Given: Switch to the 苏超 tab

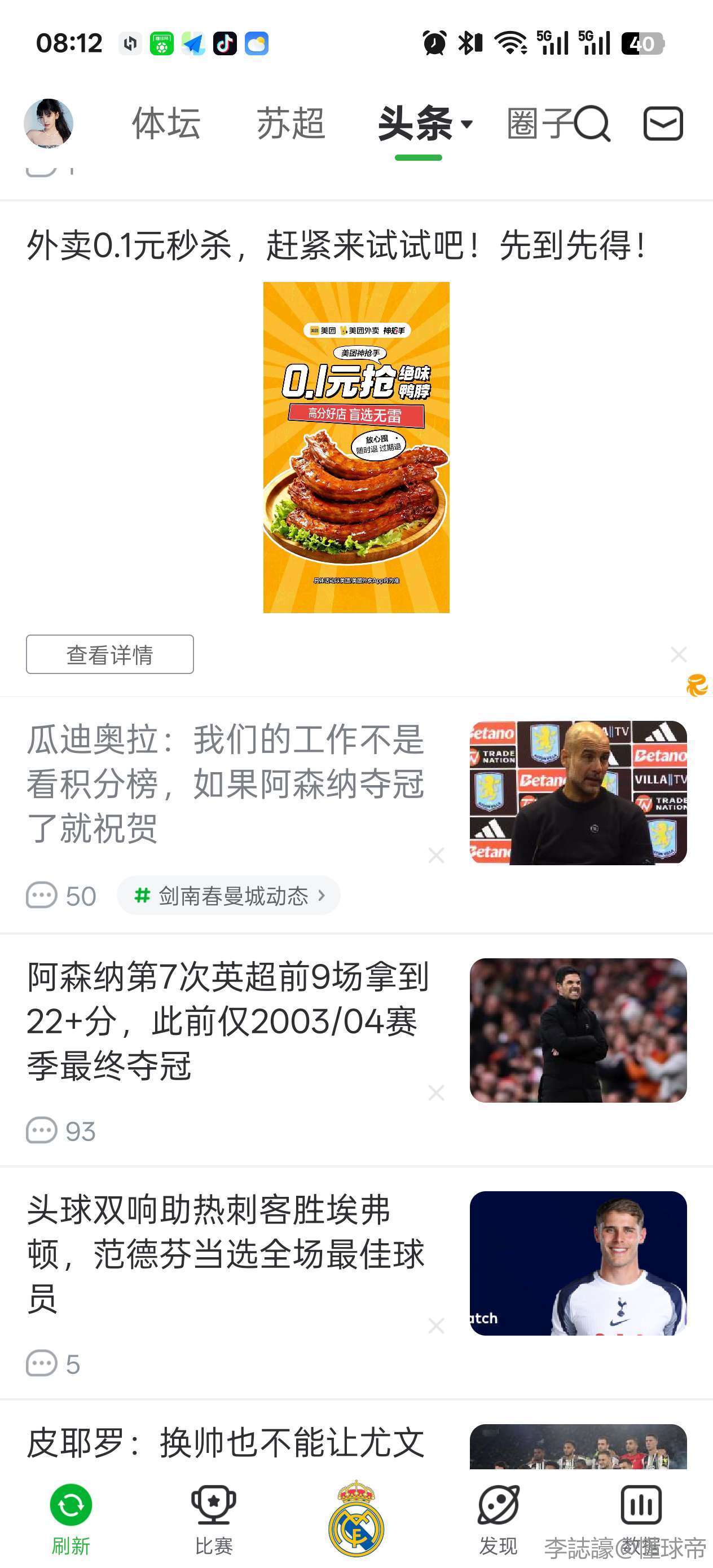Looking at the screenshot, I should pos(291,124).
